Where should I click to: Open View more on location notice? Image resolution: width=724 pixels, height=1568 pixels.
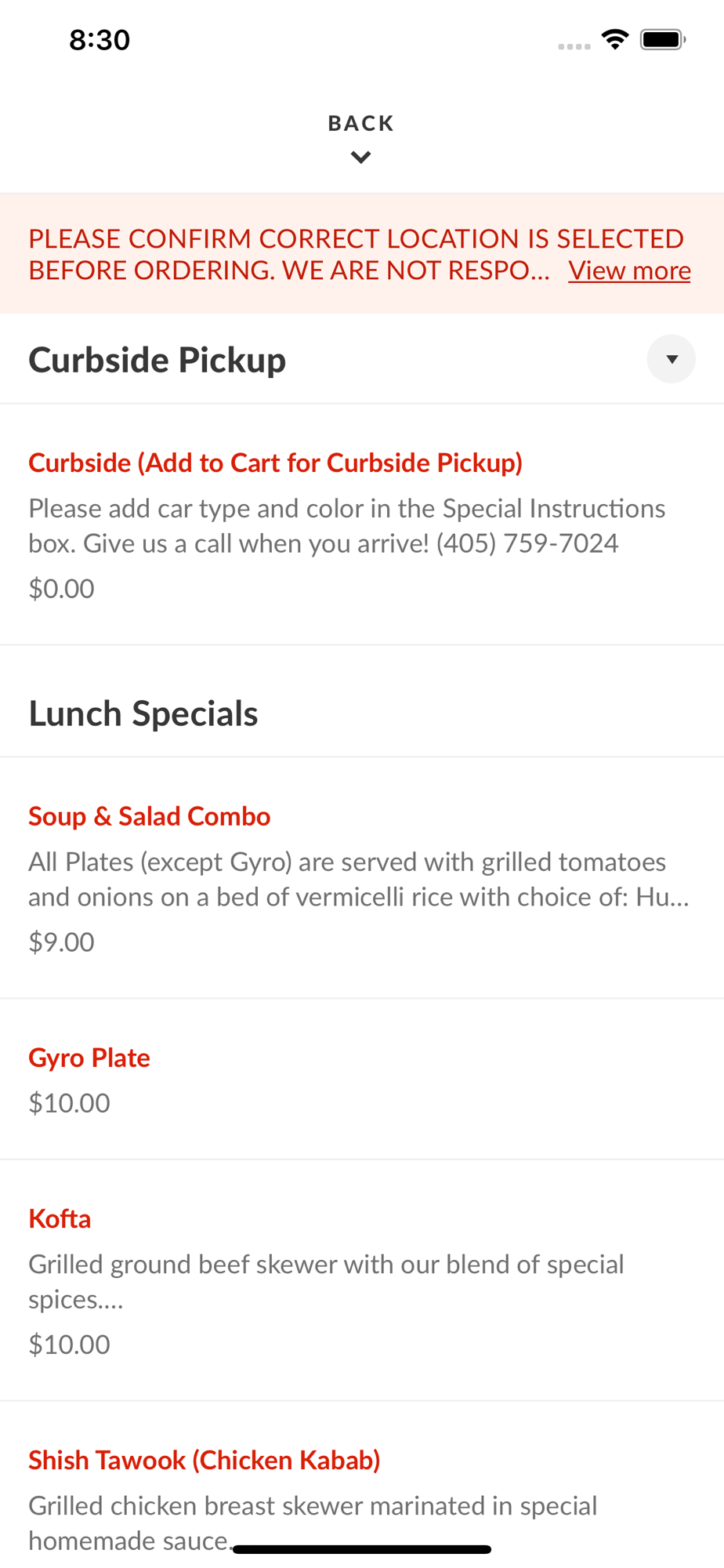(x=629, y=270)
